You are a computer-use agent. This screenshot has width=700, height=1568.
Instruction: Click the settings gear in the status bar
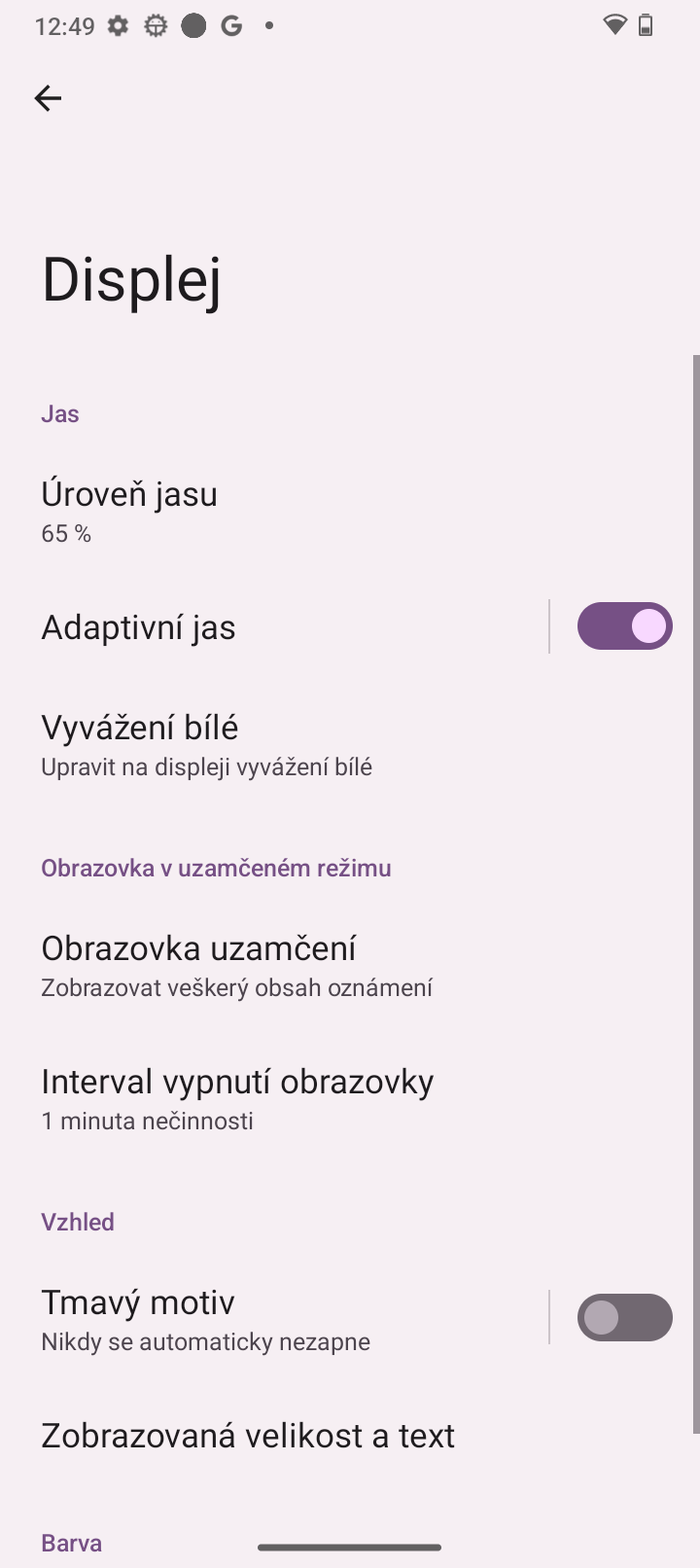(x=117, y=25)
